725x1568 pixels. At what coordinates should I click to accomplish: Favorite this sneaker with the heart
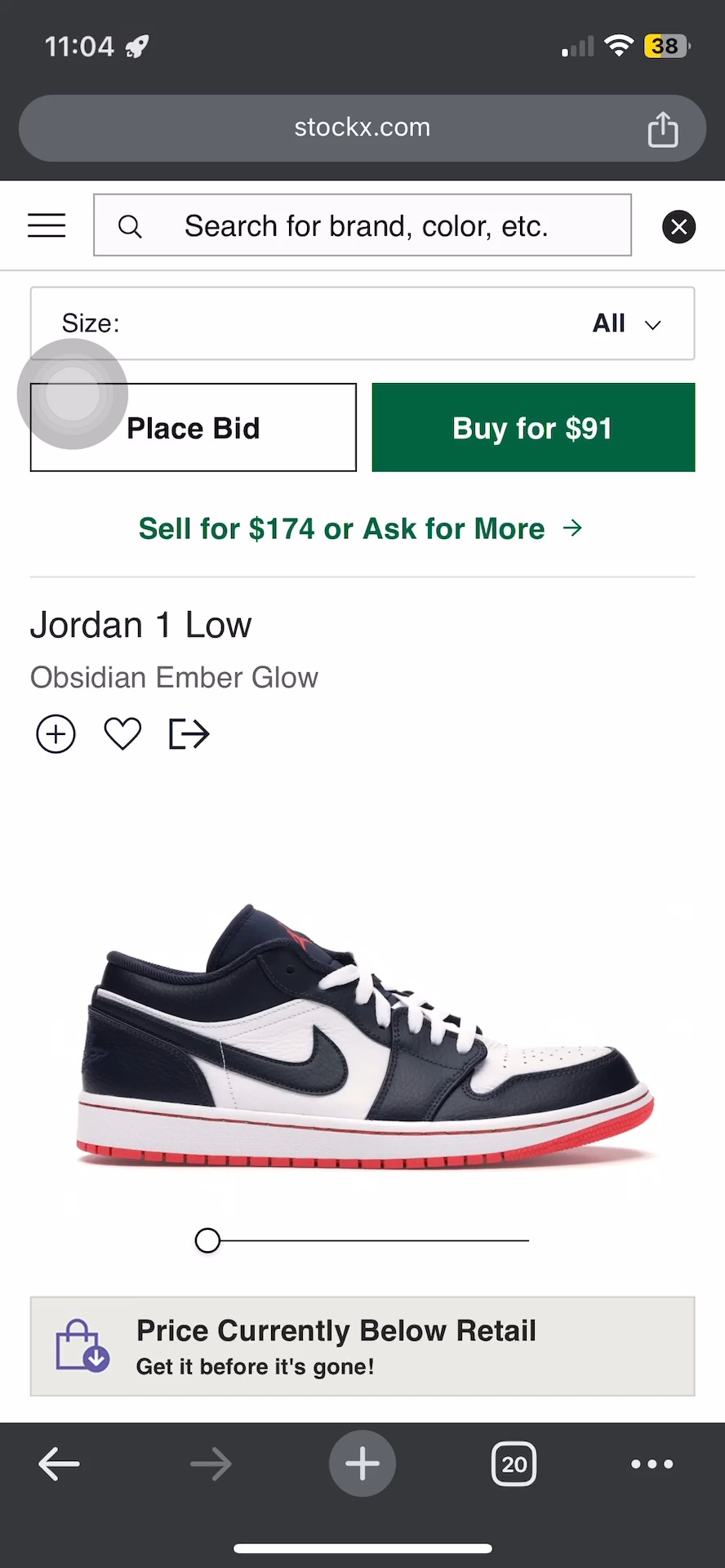tap(122, 733)
